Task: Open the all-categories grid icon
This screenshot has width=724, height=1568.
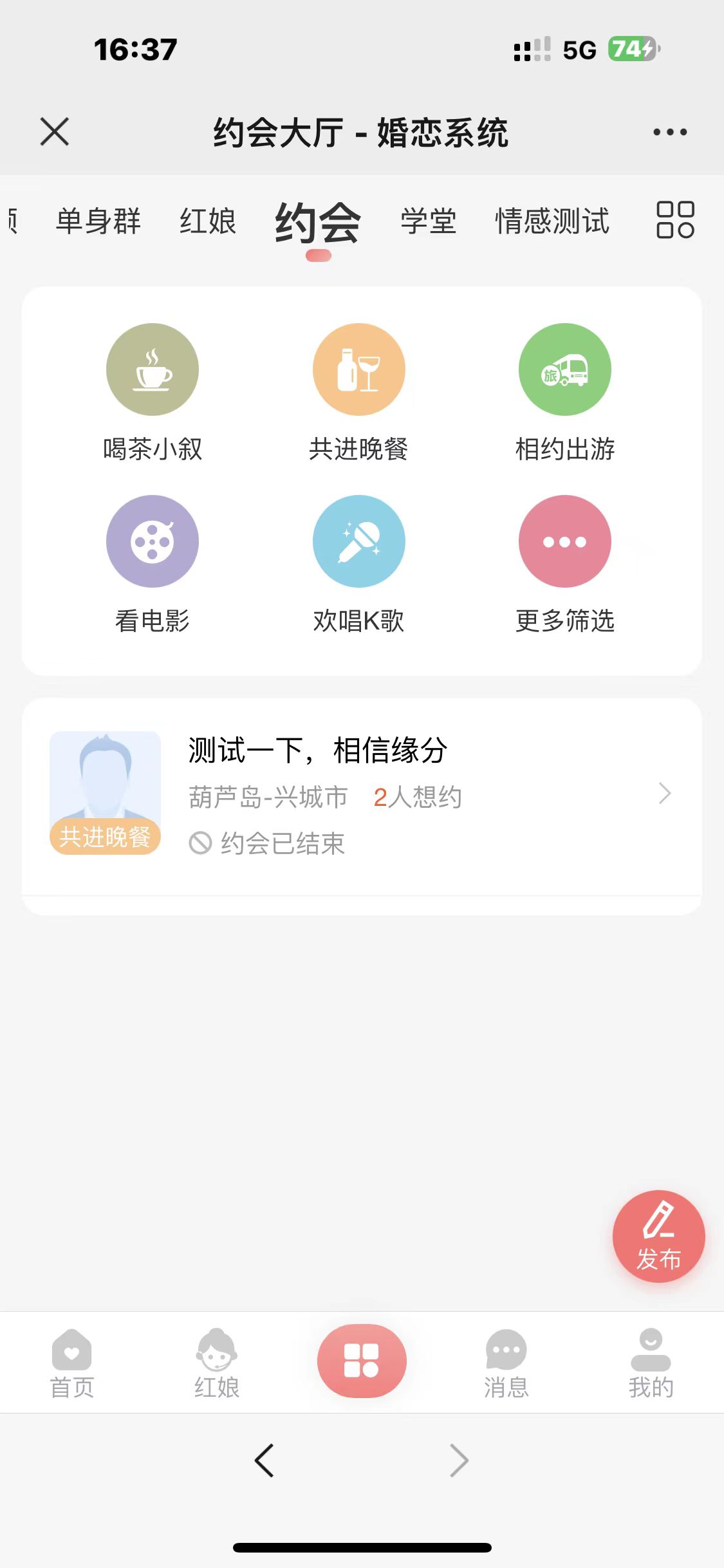Action: 675,220
